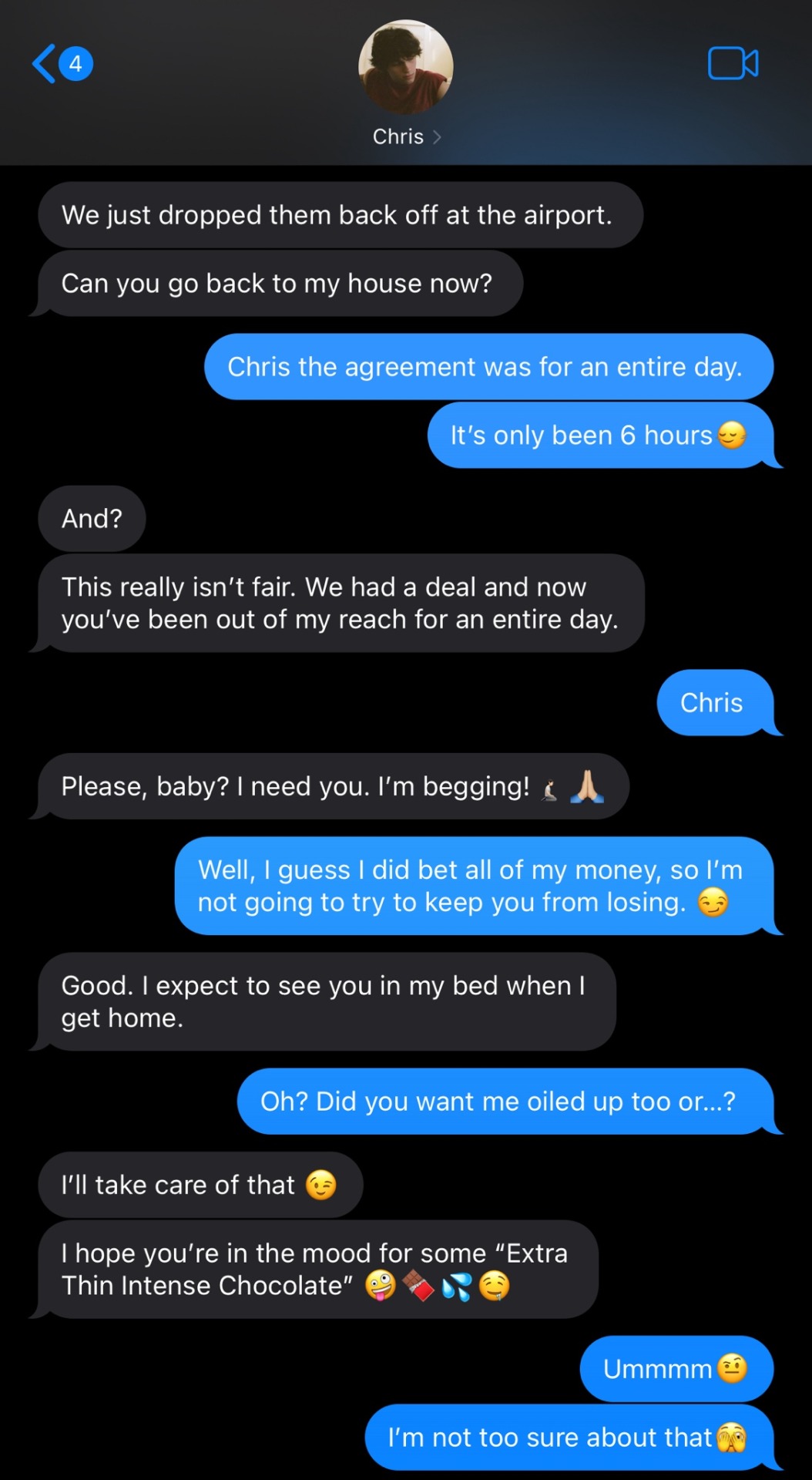812x1480 pixels.
Task: Start a FaceTime video call with Chris
Action: (x=733, y=63)
